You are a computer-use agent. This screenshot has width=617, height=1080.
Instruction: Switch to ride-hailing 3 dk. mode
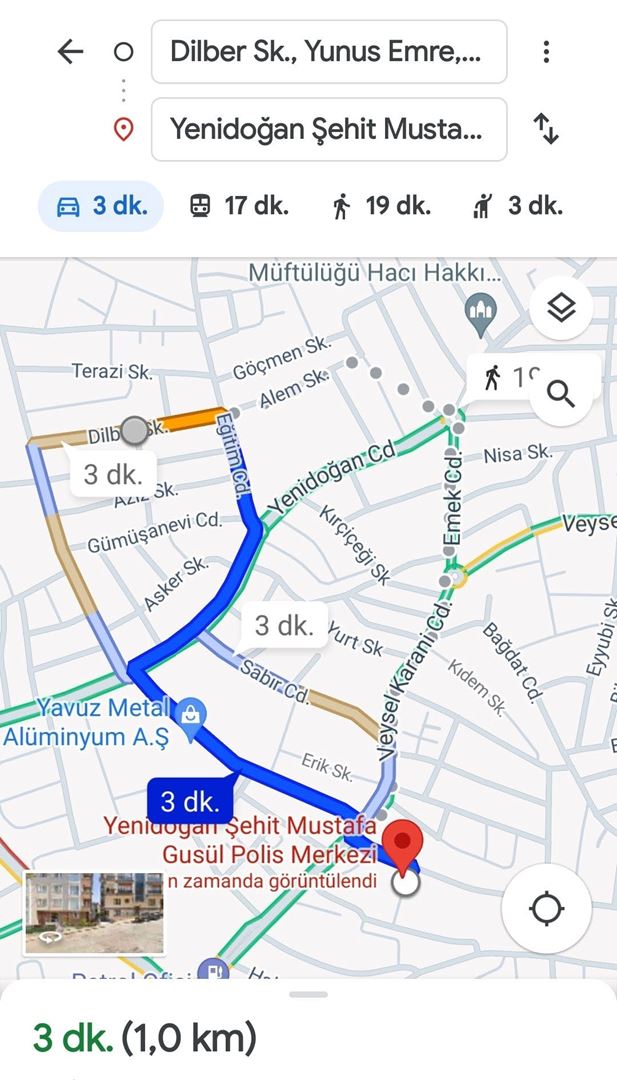tap(518, 206)
